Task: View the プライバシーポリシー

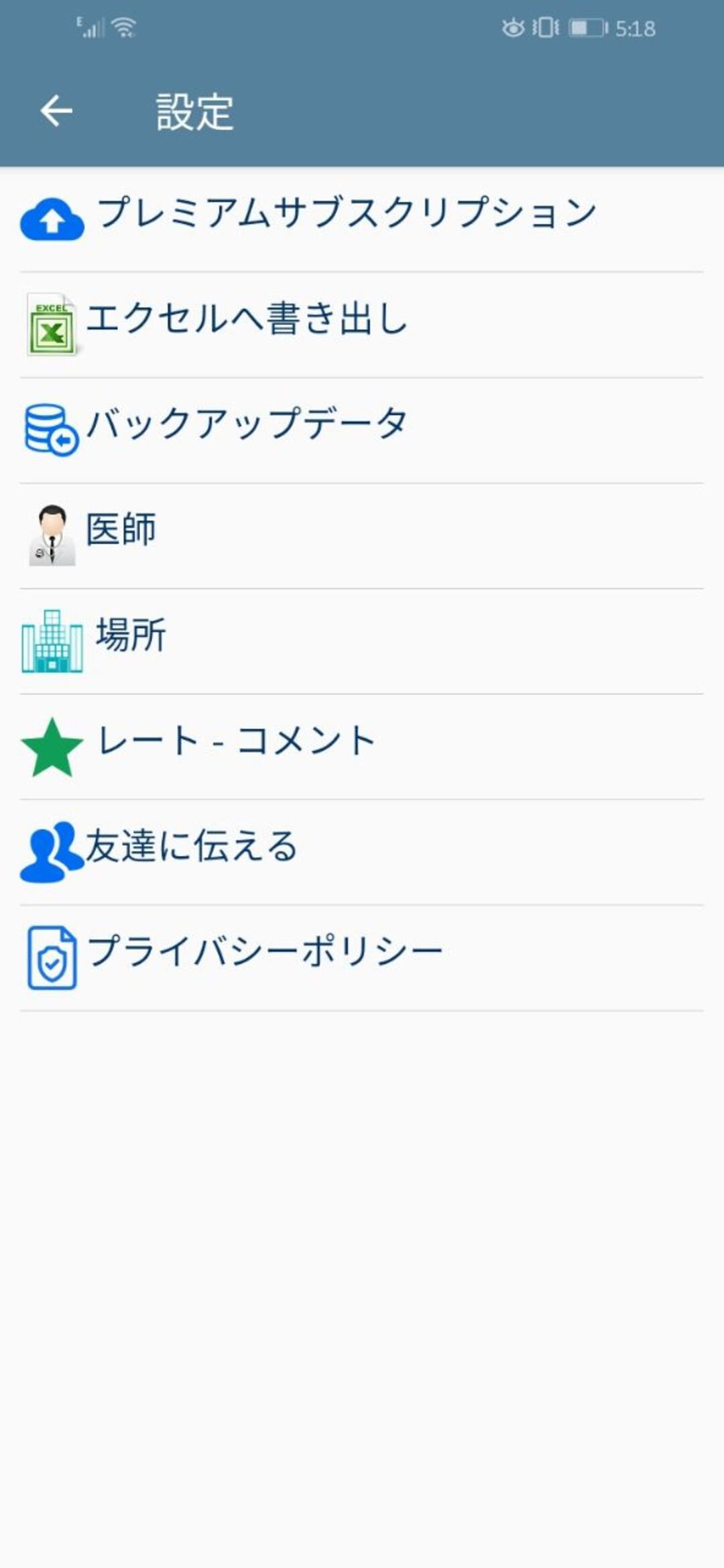Action: click(x=265, y=952)
